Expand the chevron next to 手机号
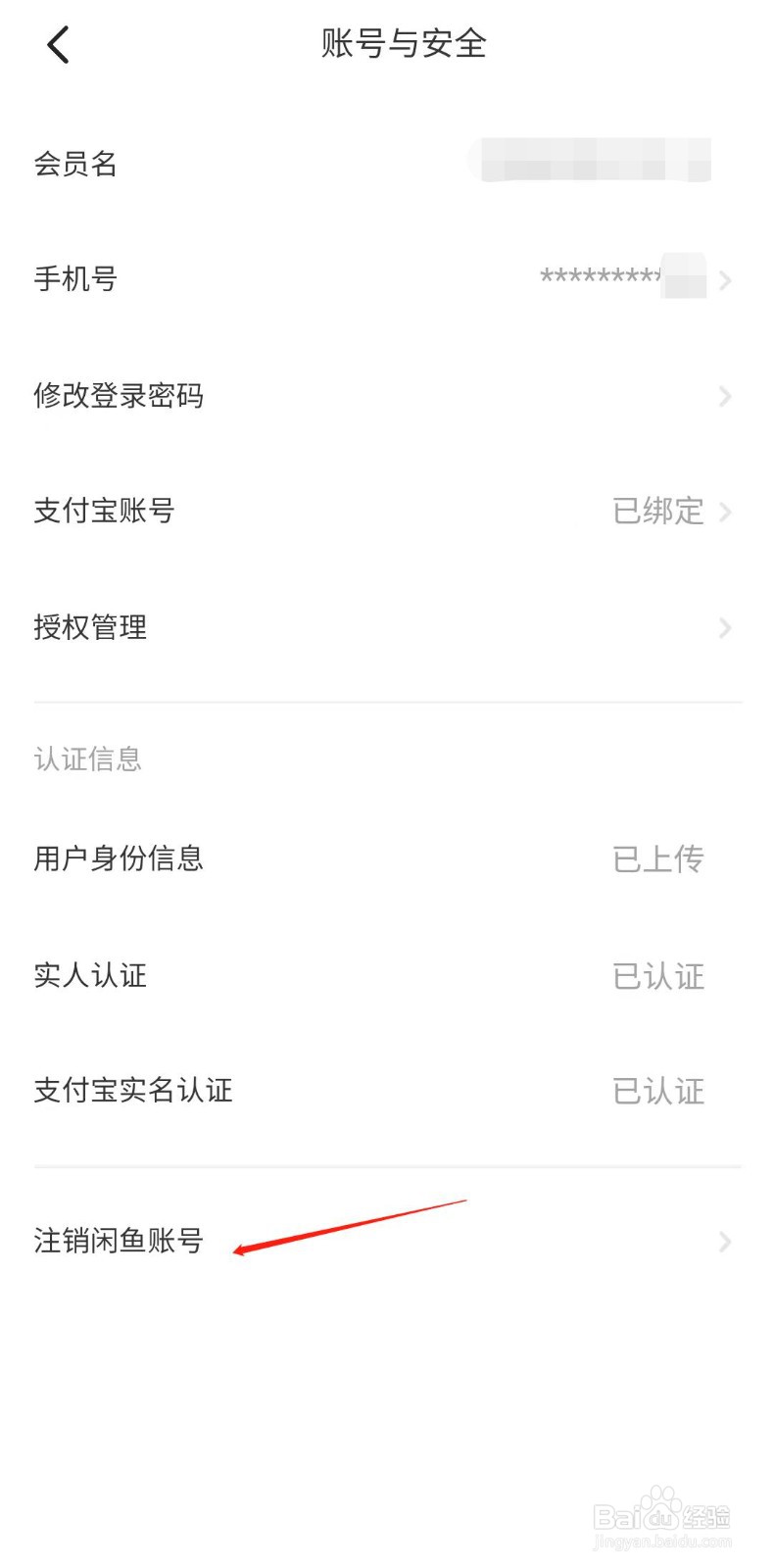Viewport: 774px width, 1568px height. (725, 279)
